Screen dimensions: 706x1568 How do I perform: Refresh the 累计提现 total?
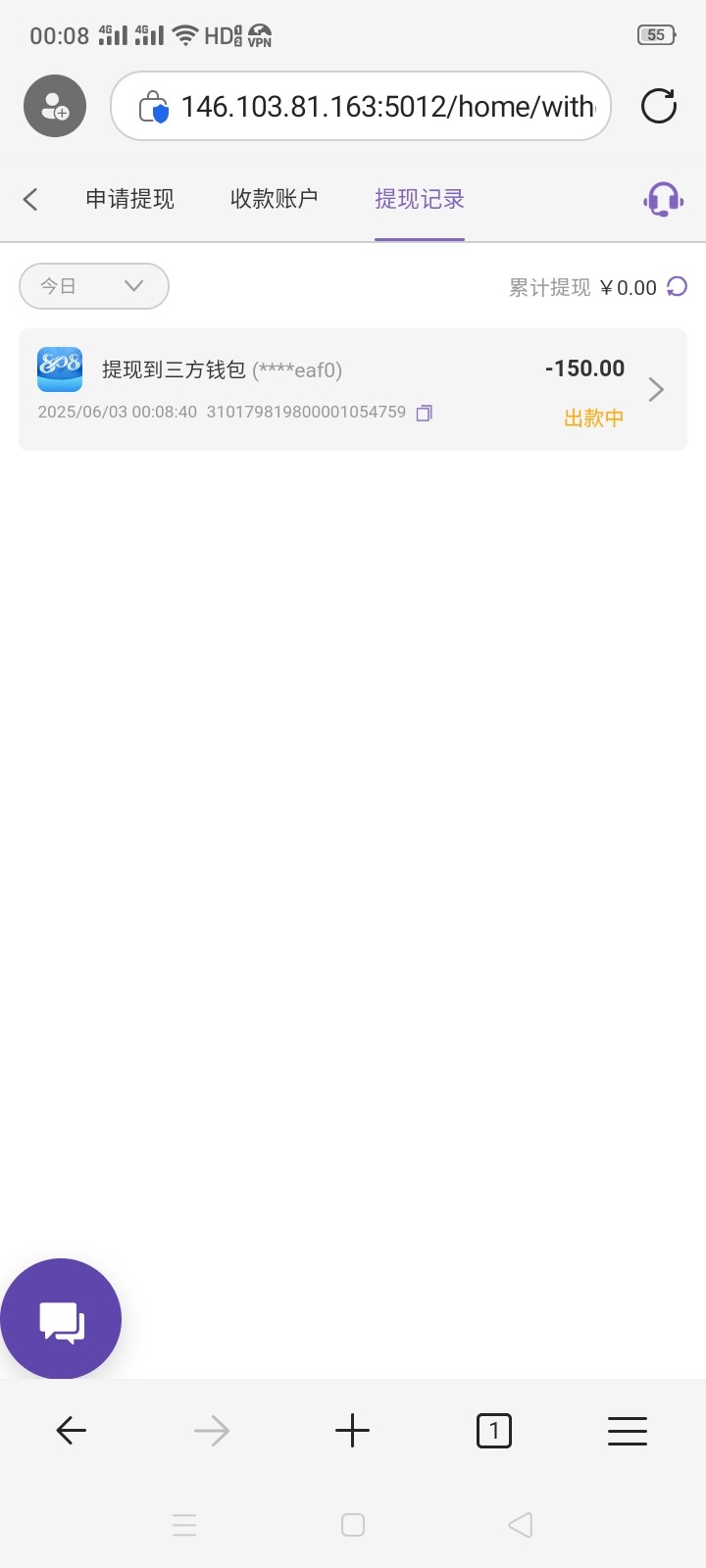click(x=677, y=286)
